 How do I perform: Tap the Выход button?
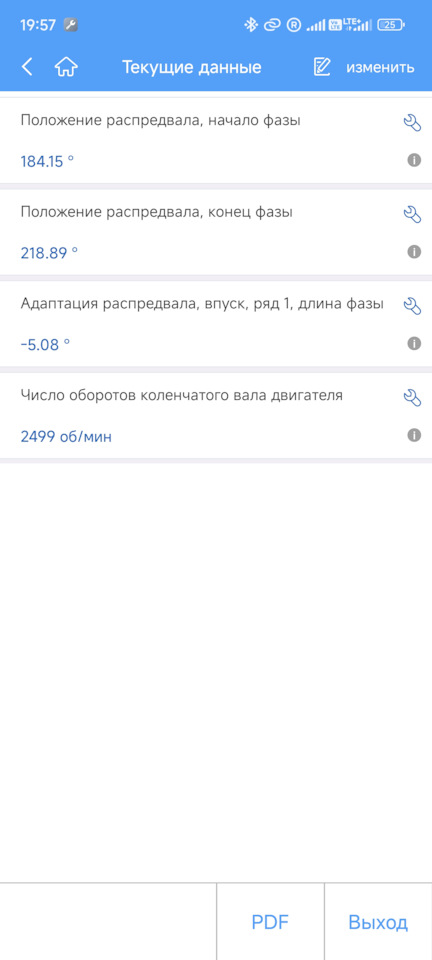click(x=378, y=922)
